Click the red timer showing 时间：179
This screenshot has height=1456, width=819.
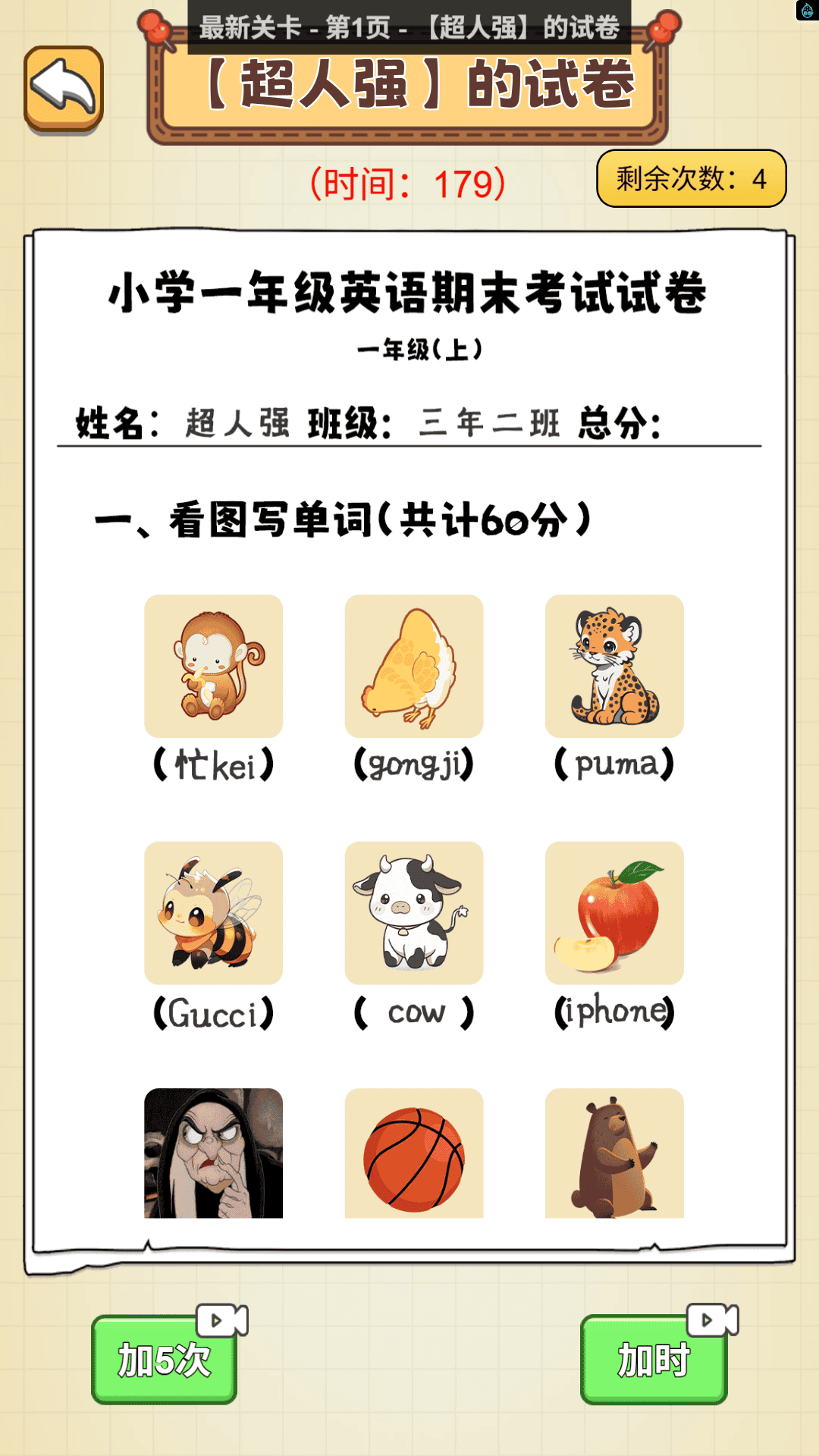pyautogui.click(x=408, y=182)
